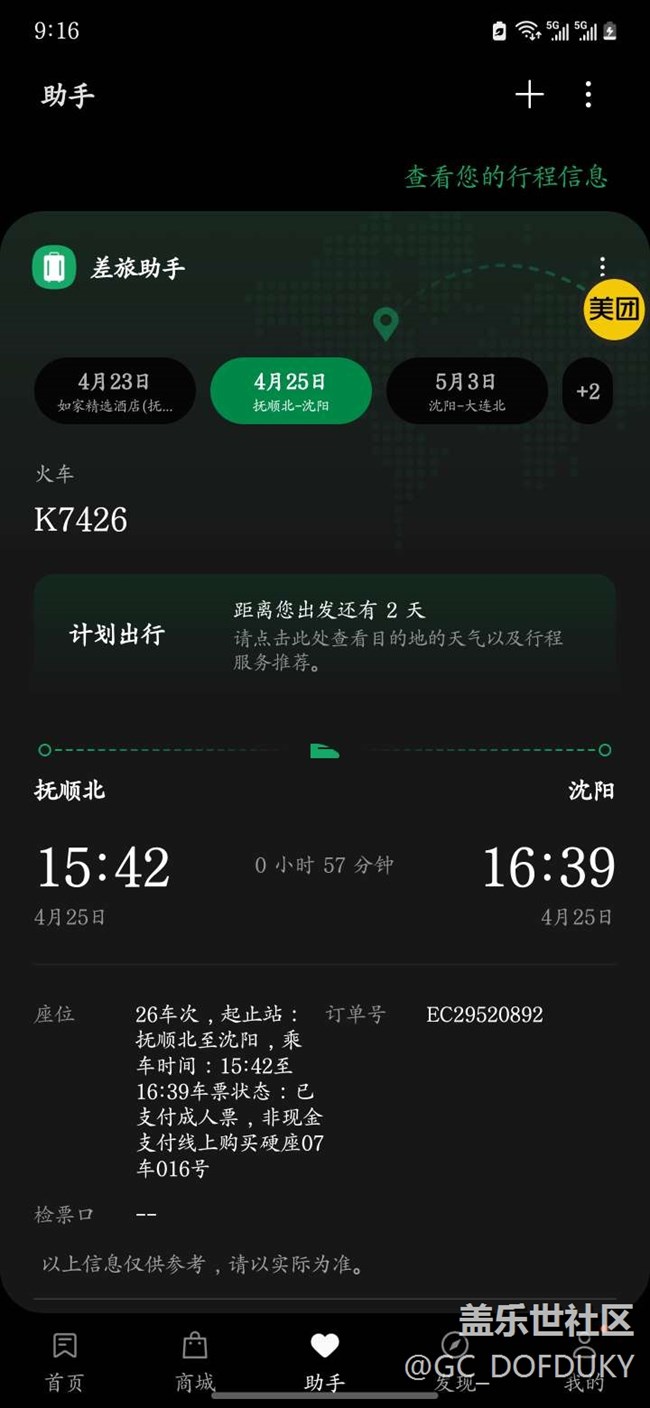Open the 差旅助手 card options menu

(x=602, y=266)
